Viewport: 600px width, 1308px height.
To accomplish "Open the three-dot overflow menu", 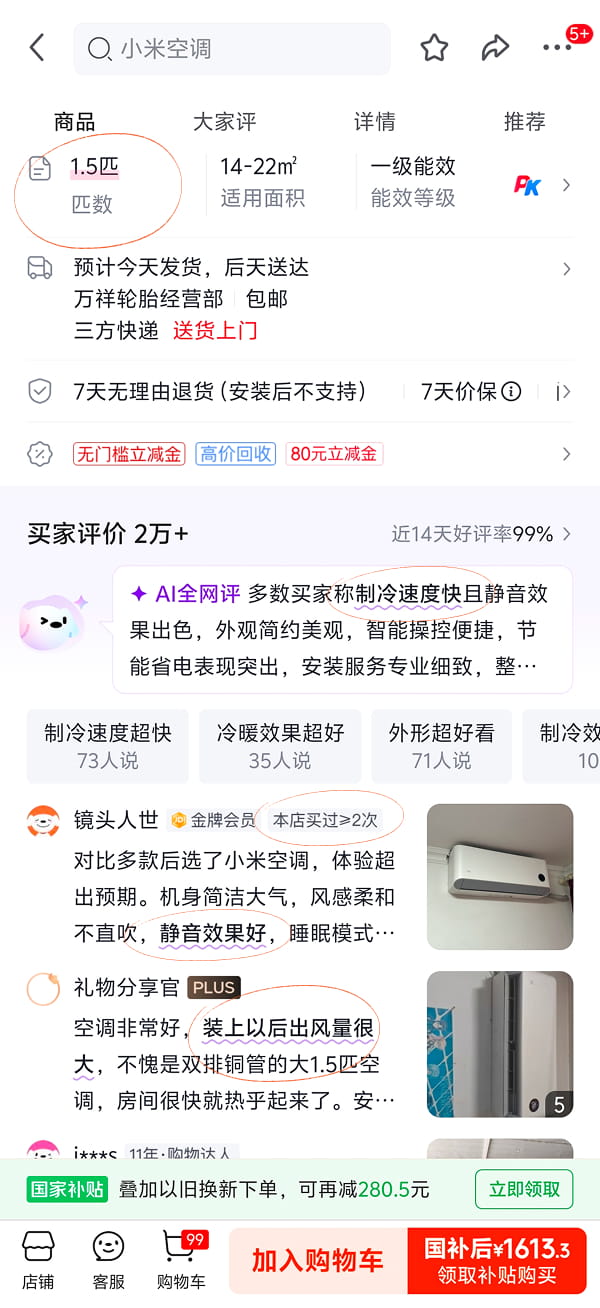I will coord(556,48).
